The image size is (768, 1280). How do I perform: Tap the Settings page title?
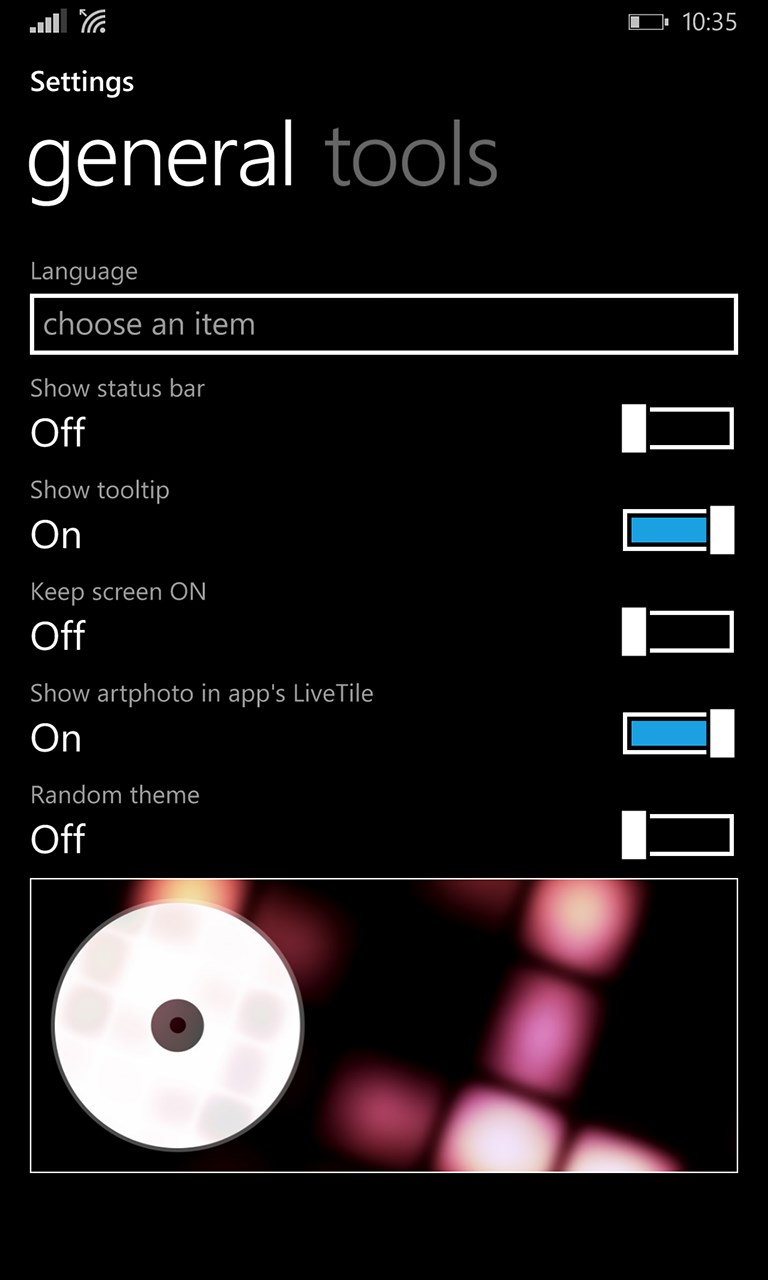point(80,82)
